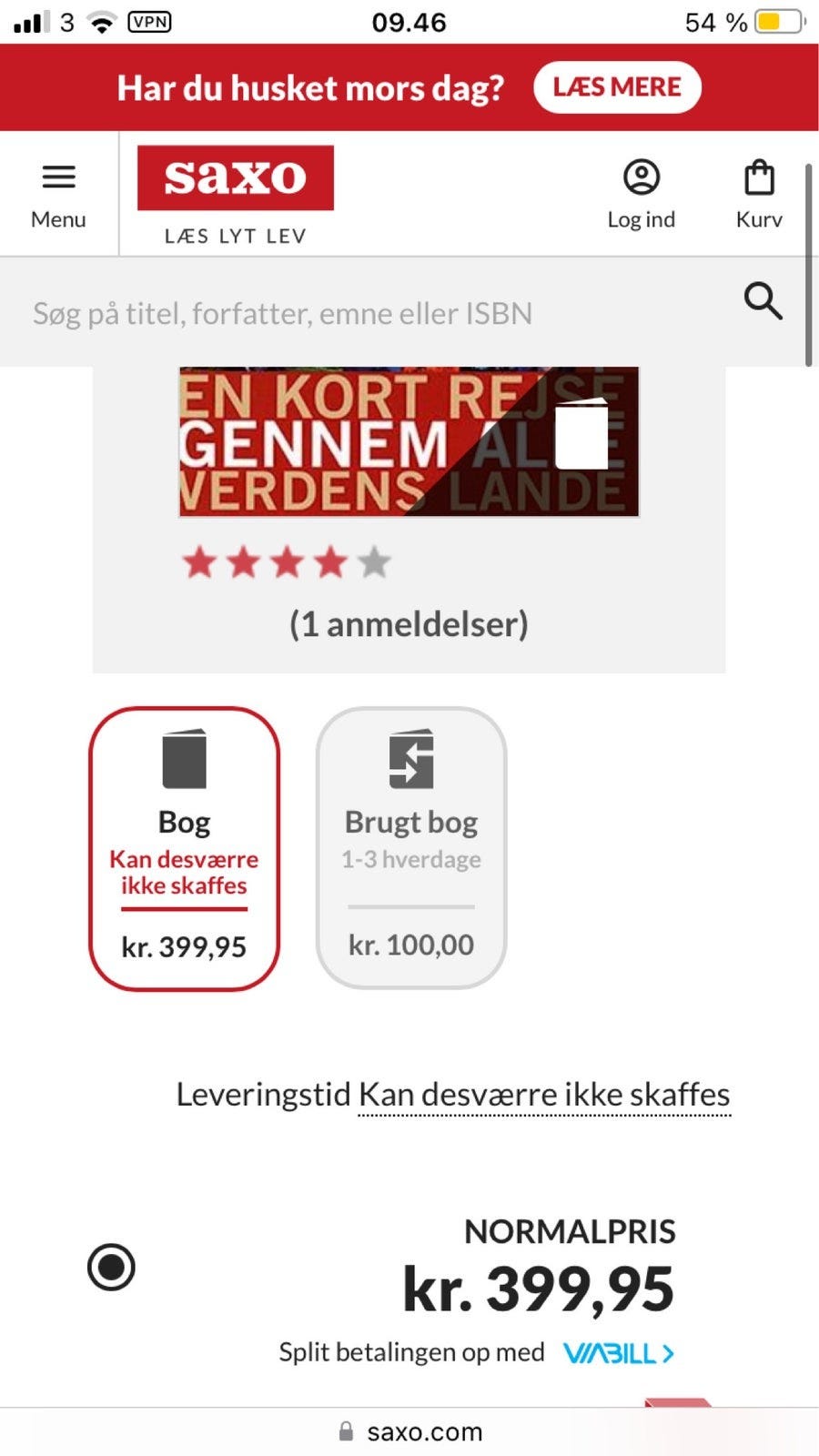
Task: Open ViaBill details via the chevron arrow
Action: 669,1354
